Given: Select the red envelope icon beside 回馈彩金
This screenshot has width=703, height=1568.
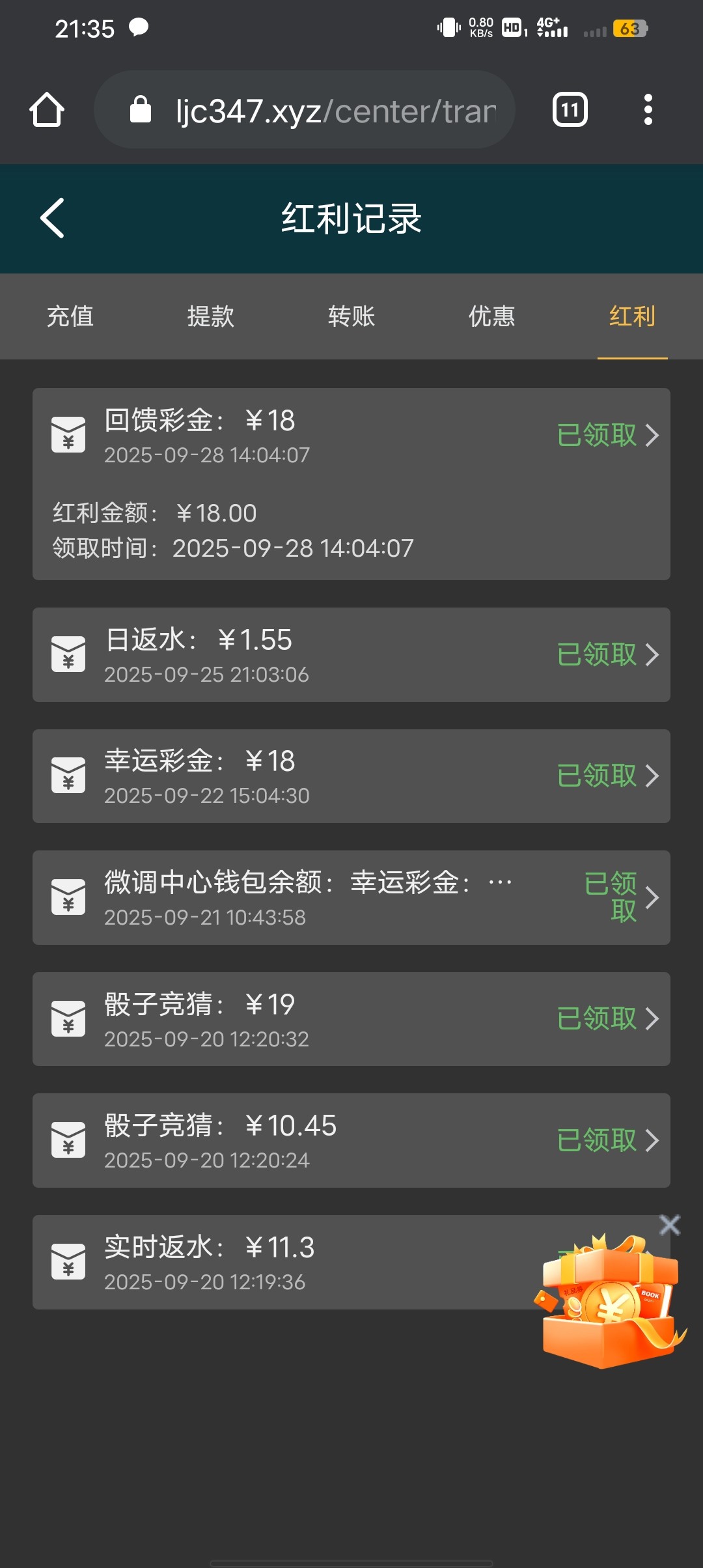Looking at the screenshot, I should (x=68, y=433).
